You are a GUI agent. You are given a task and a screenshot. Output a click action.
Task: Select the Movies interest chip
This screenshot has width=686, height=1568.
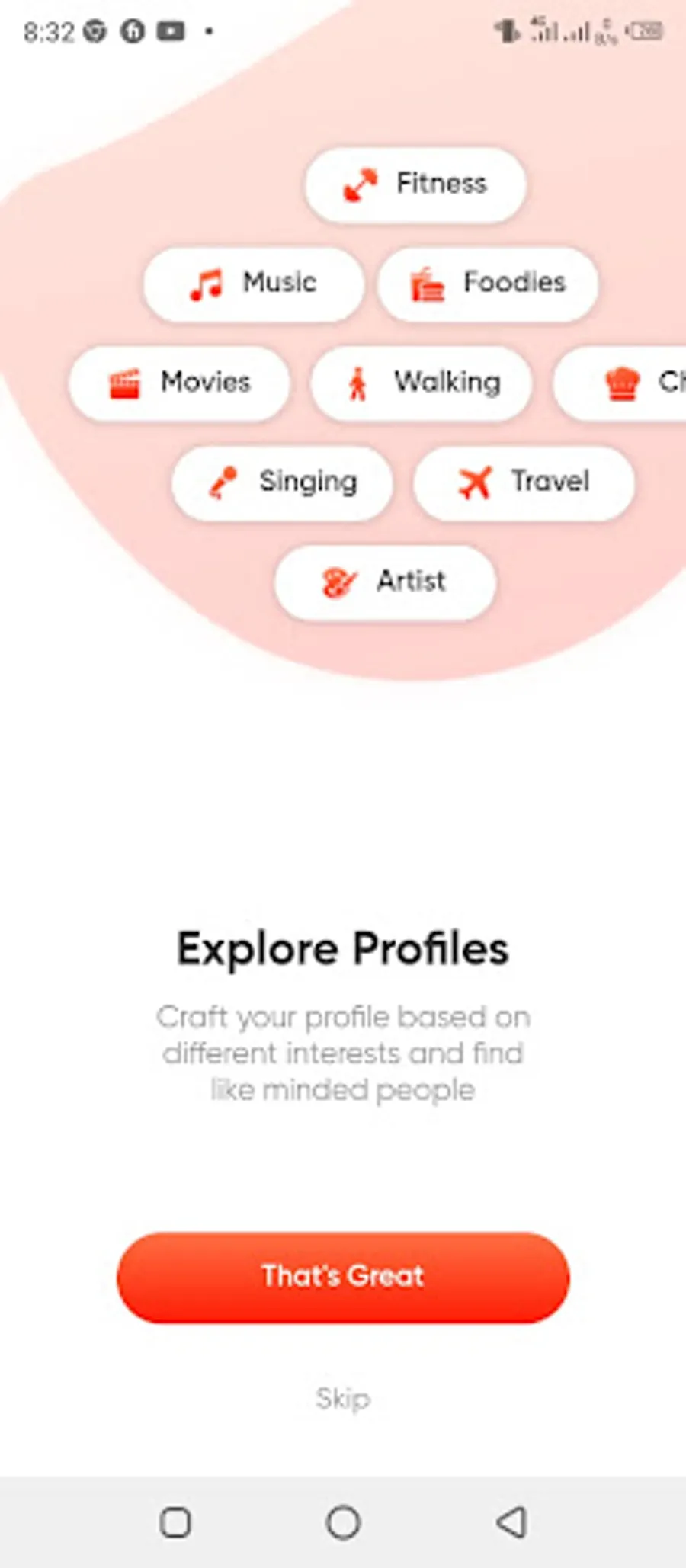coord(180,384)
